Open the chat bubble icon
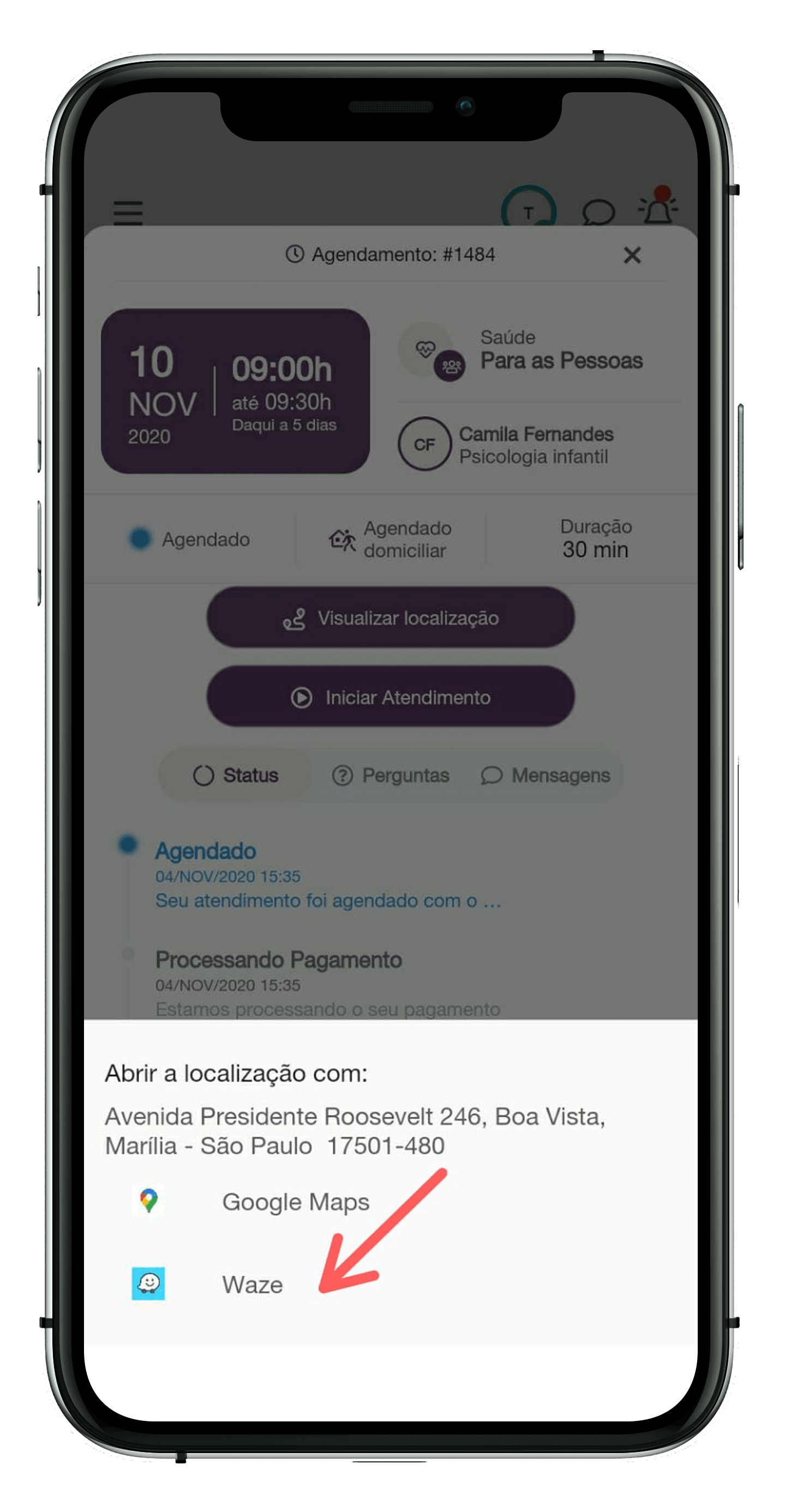The width and height of the screenshot is (797, 1512). click(x=597, y=212)
